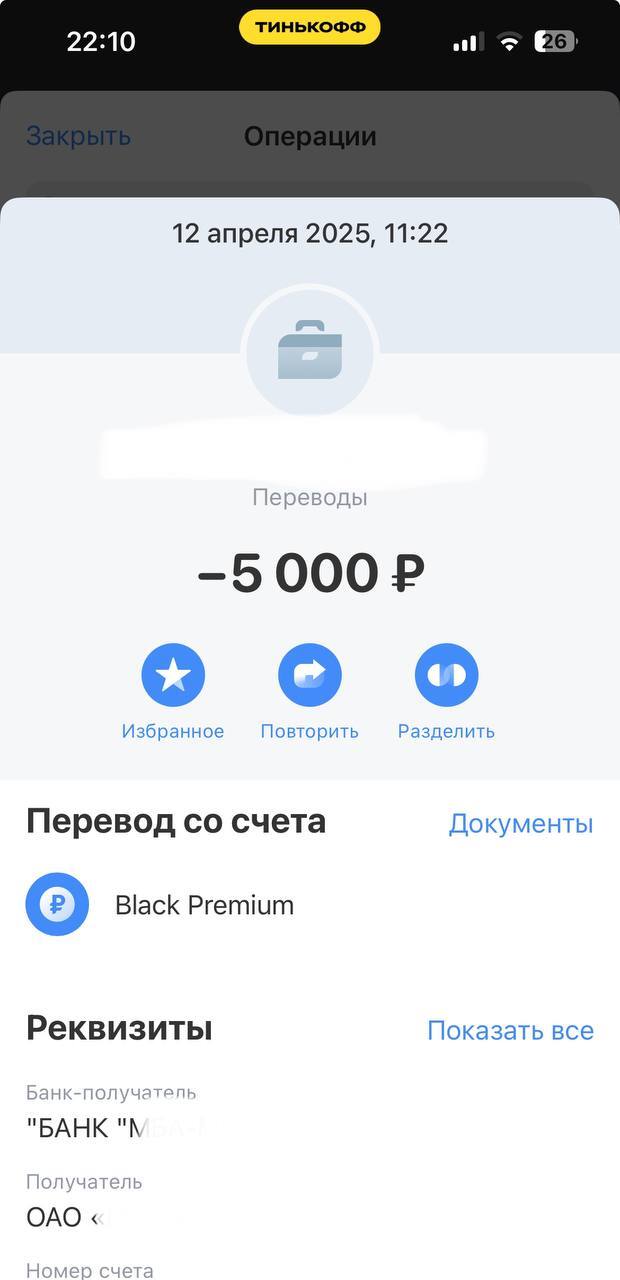Tap Закрыть to close operations
Viewport: 620px width, 1280px height.
click(78, 136)
